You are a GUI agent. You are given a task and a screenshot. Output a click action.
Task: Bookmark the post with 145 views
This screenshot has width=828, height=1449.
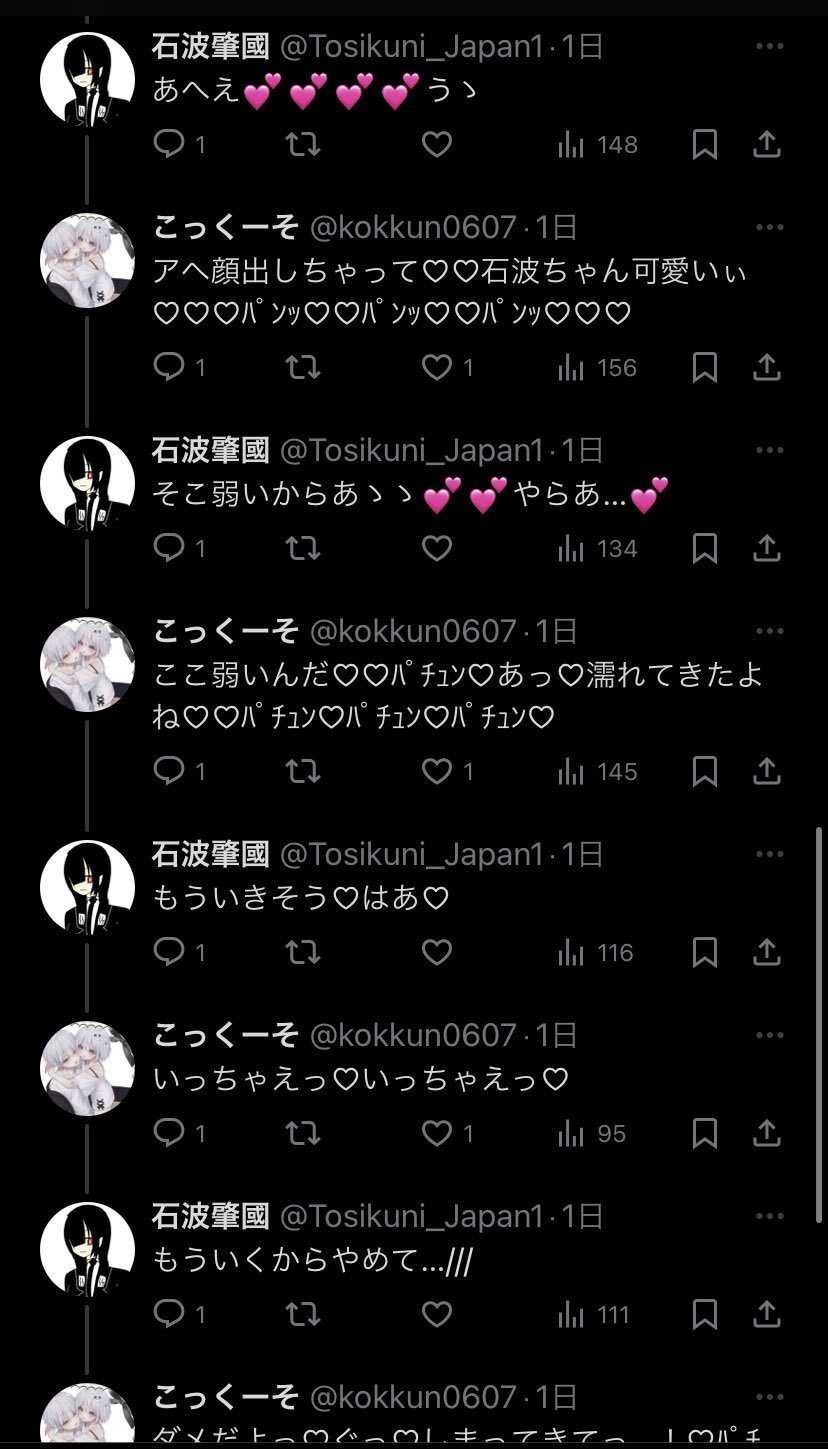[x=705, y=772]
